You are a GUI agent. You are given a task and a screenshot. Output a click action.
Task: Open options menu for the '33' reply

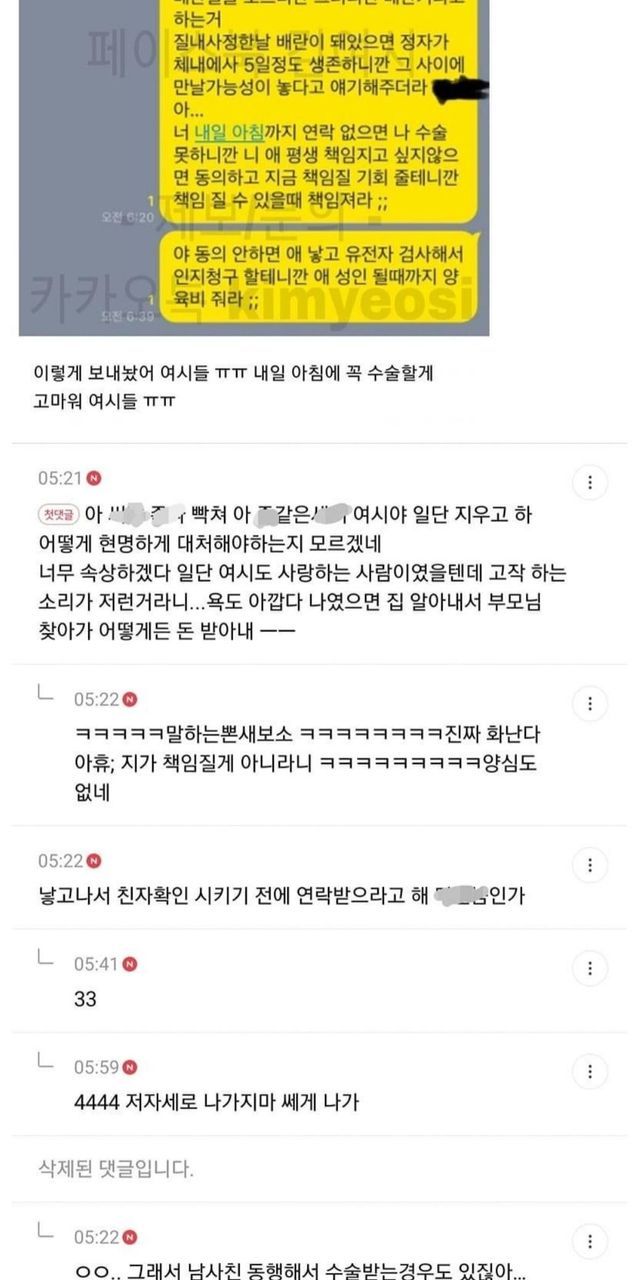(590, 968)
